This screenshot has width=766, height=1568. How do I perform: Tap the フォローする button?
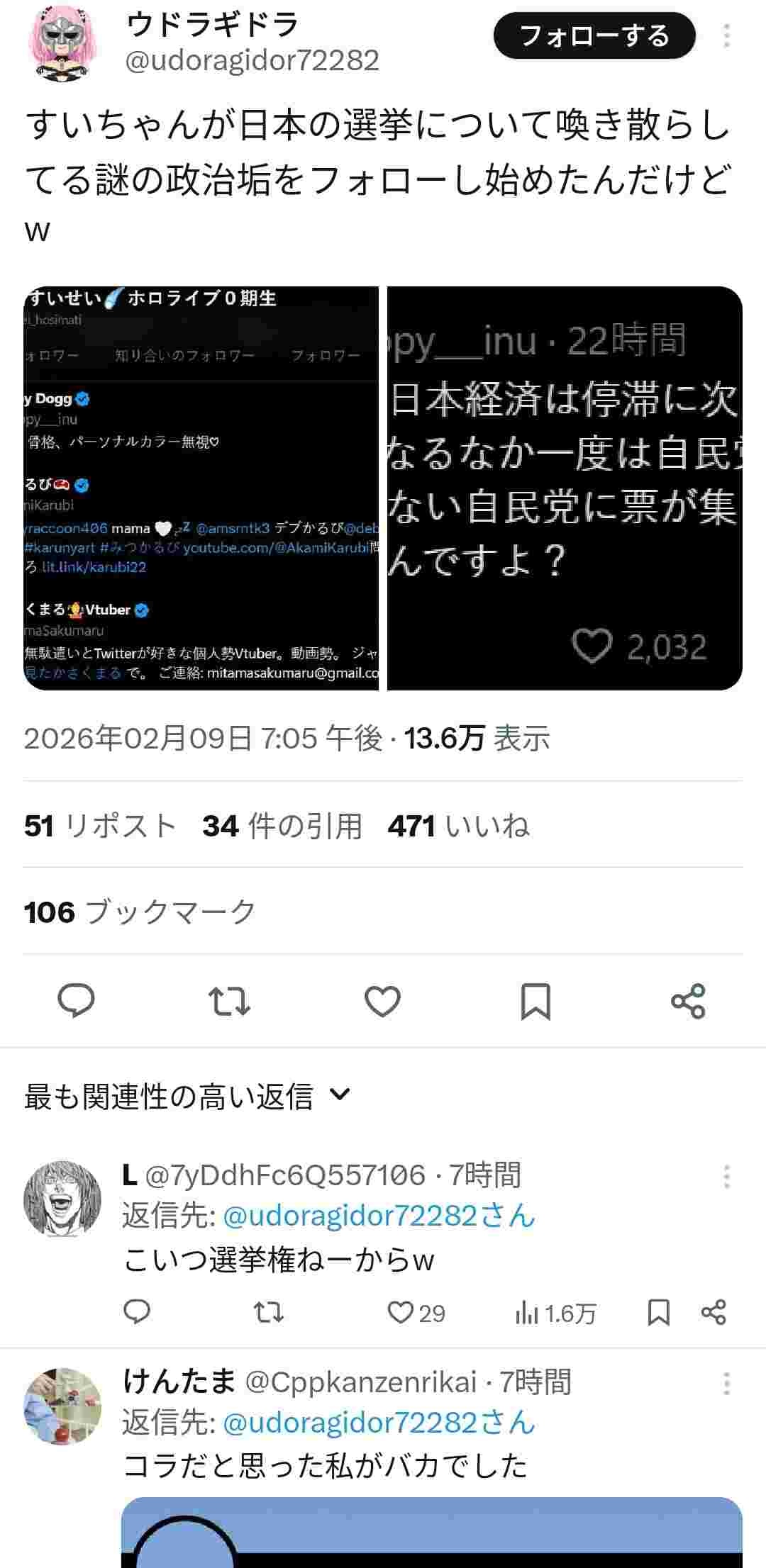pos(594,35)
